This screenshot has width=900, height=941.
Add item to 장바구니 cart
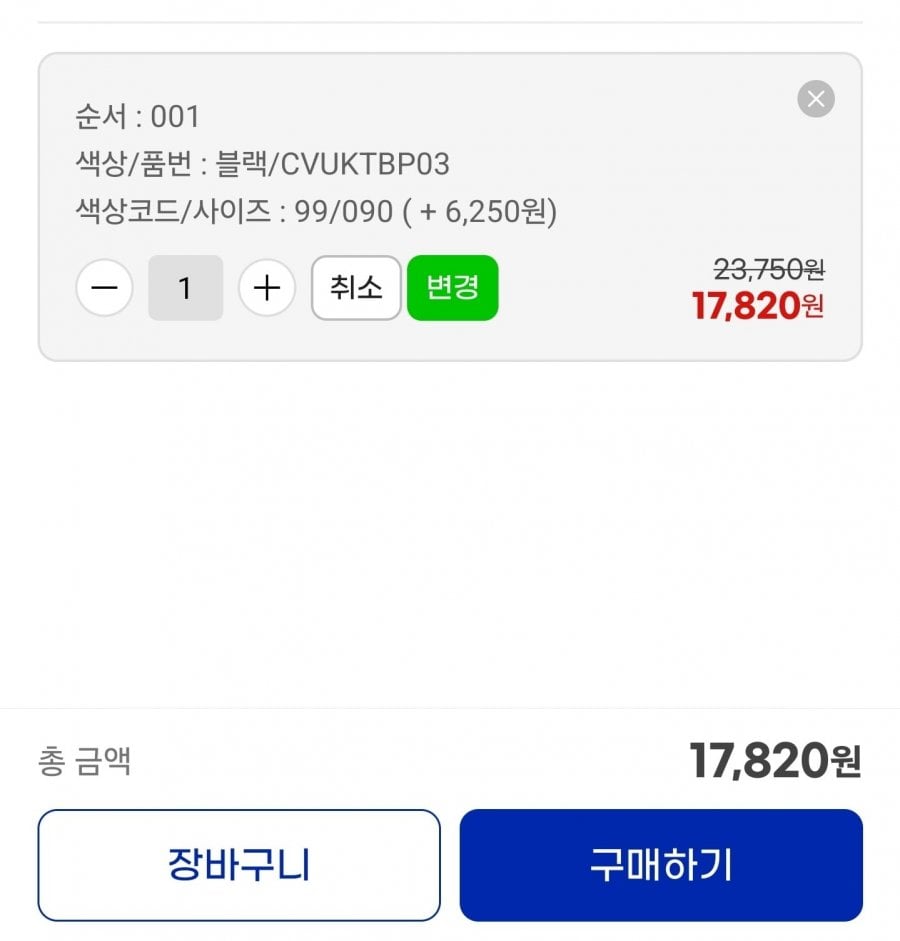(x=239, y=865)
